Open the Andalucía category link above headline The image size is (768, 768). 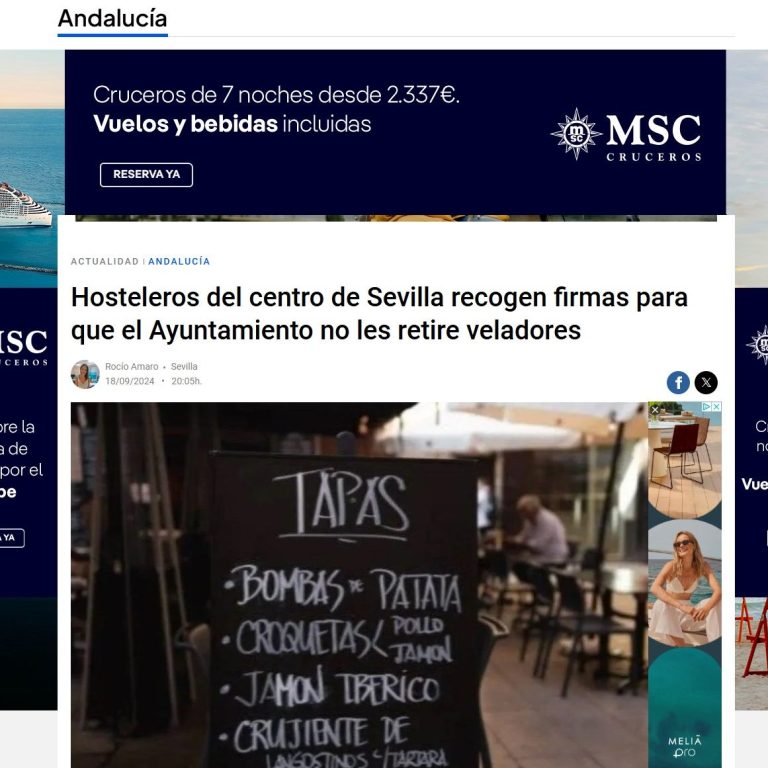point(179,261)
